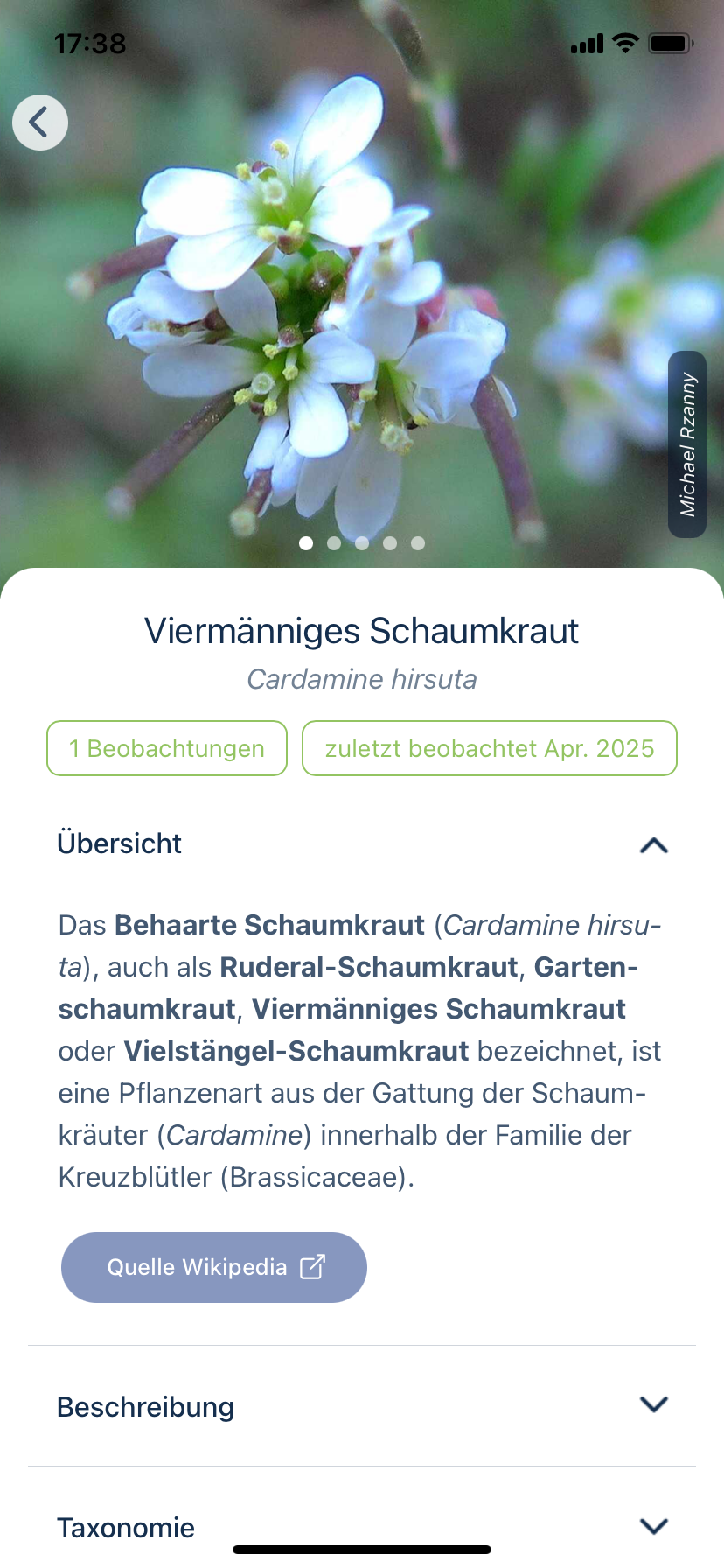
Task: Go back using the arrow button
Action: 40,122
